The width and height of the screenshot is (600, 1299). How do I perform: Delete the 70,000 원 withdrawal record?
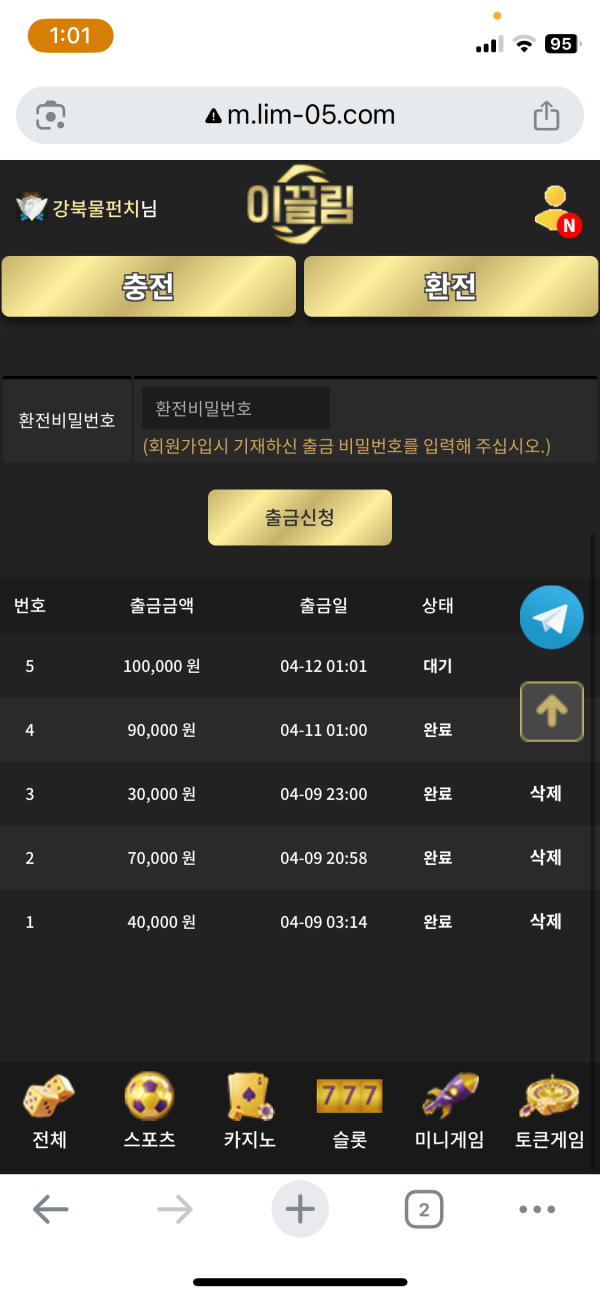point(545,858)
